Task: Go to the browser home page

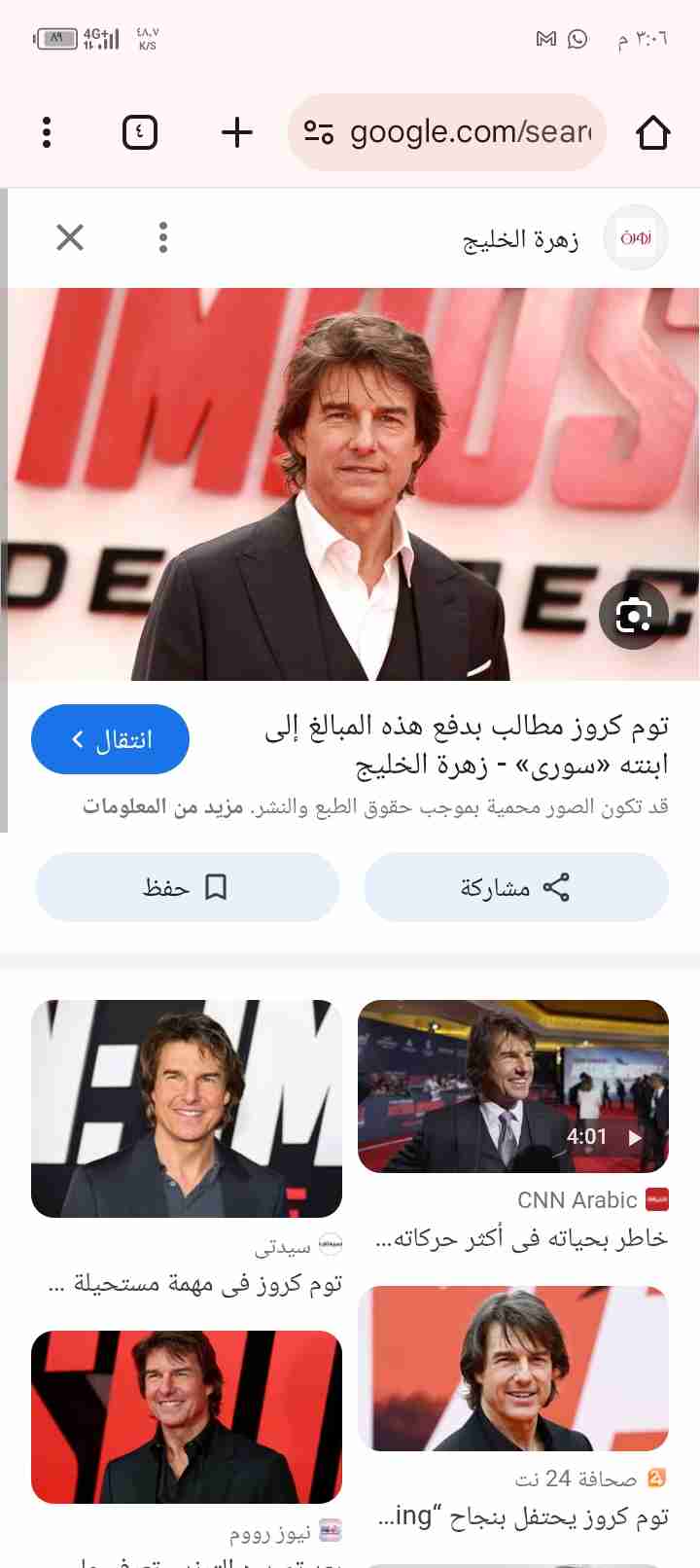Action: 652,132
